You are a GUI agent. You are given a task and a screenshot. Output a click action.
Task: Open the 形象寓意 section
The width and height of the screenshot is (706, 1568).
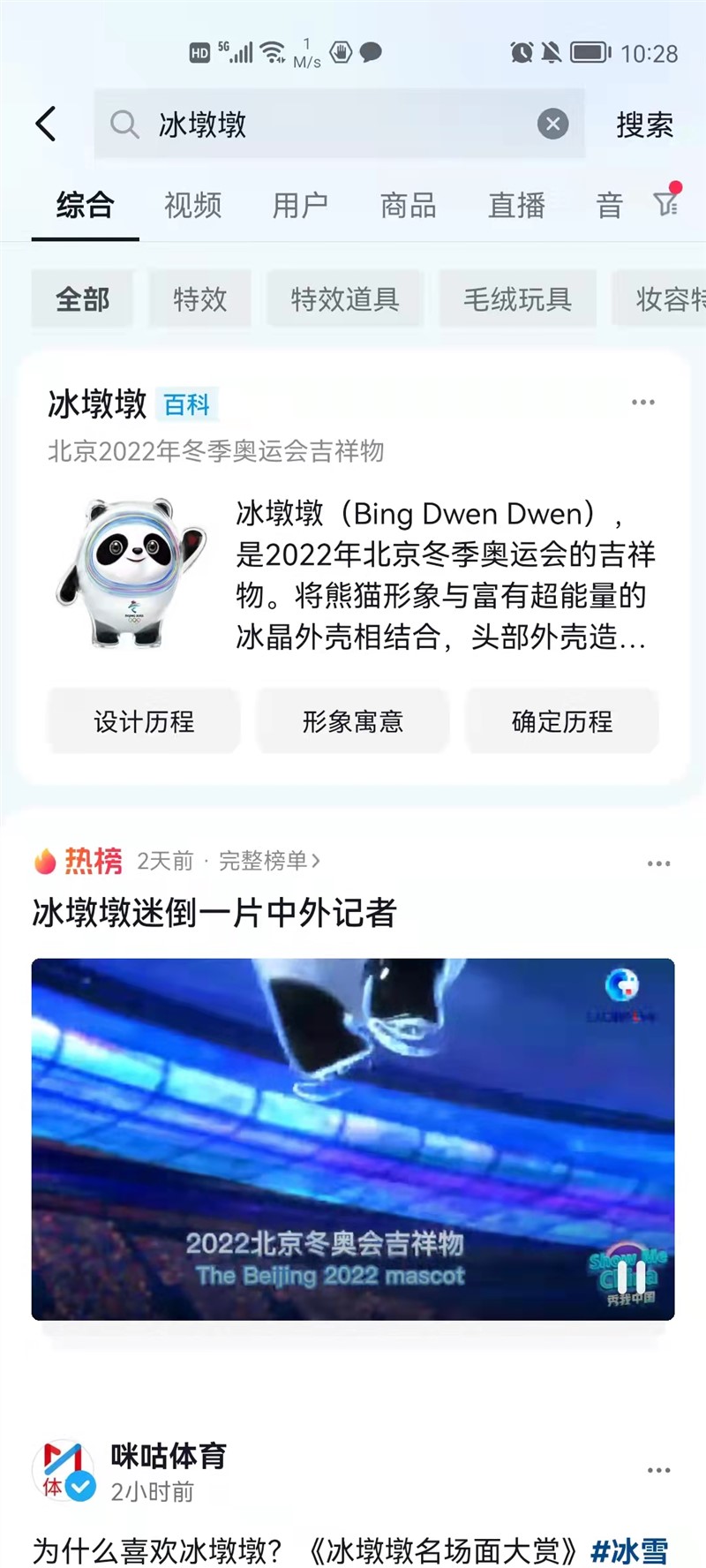click(x=353, y=721)
